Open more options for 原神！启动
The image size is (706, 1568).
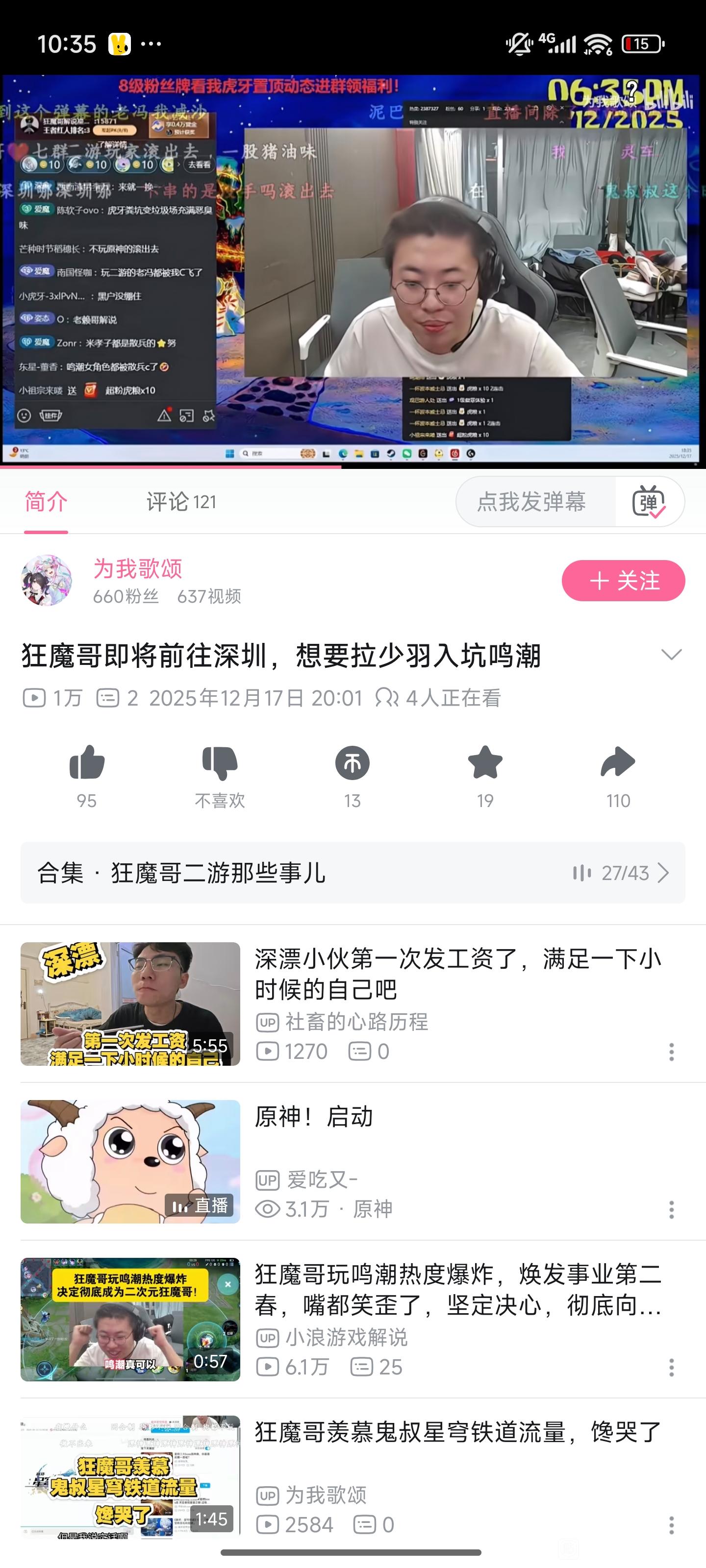coord(671,1209)
